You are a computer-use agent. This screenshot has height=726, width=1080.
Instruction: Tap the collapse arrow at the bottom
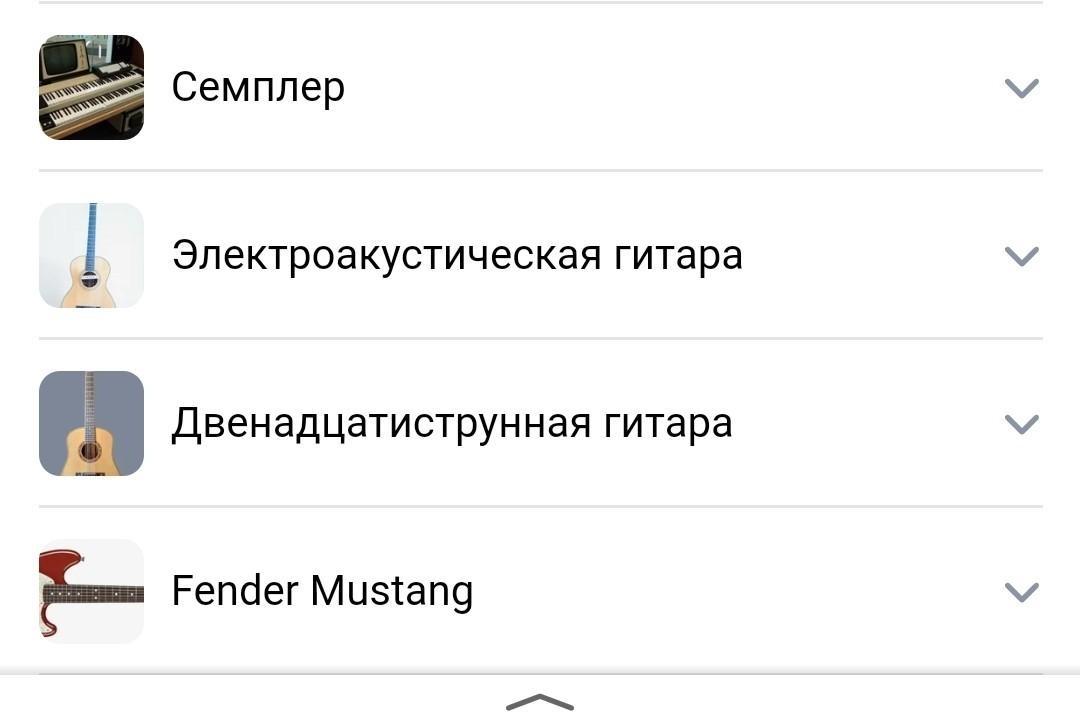(x=540, y=703)
